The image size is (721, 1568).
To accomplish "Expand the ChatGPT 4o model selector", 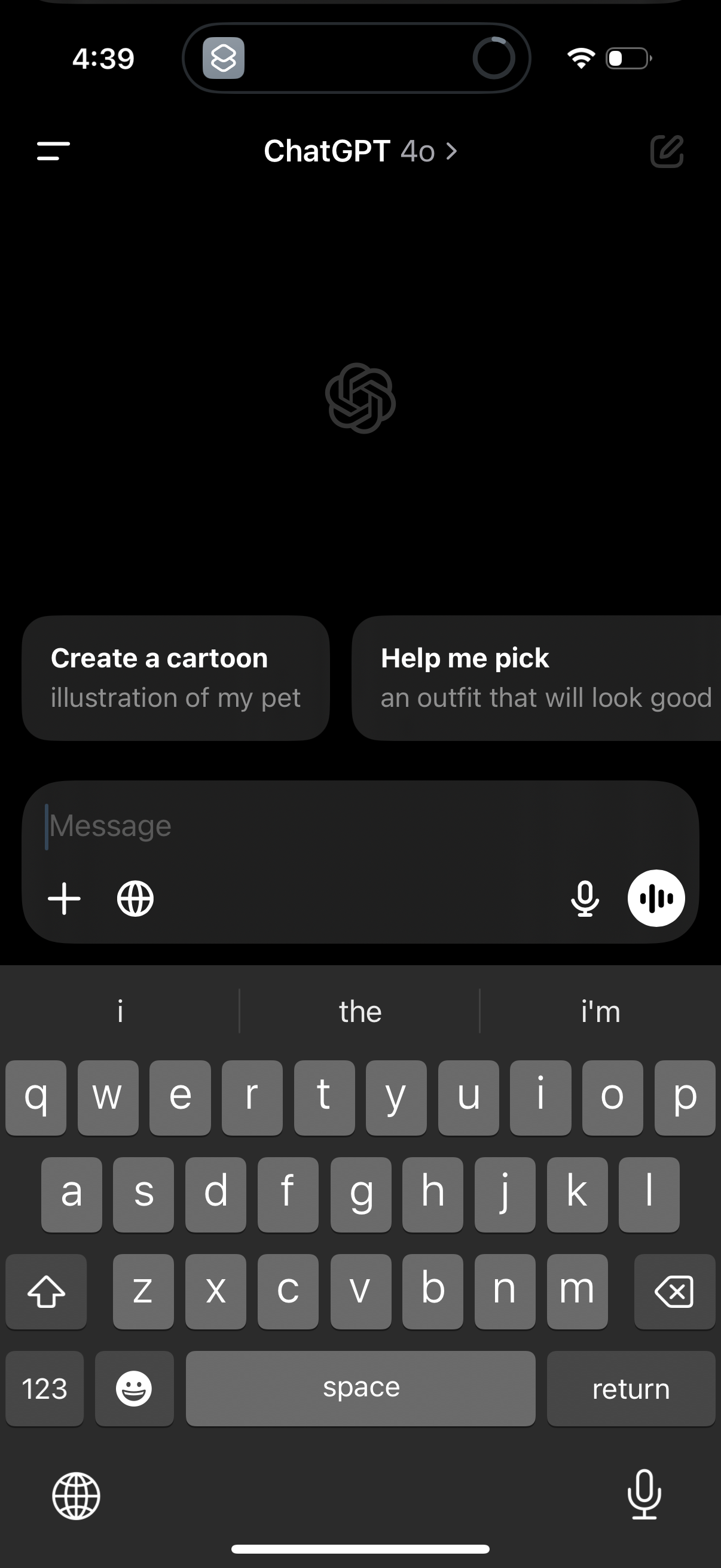I will coord(360,152).
